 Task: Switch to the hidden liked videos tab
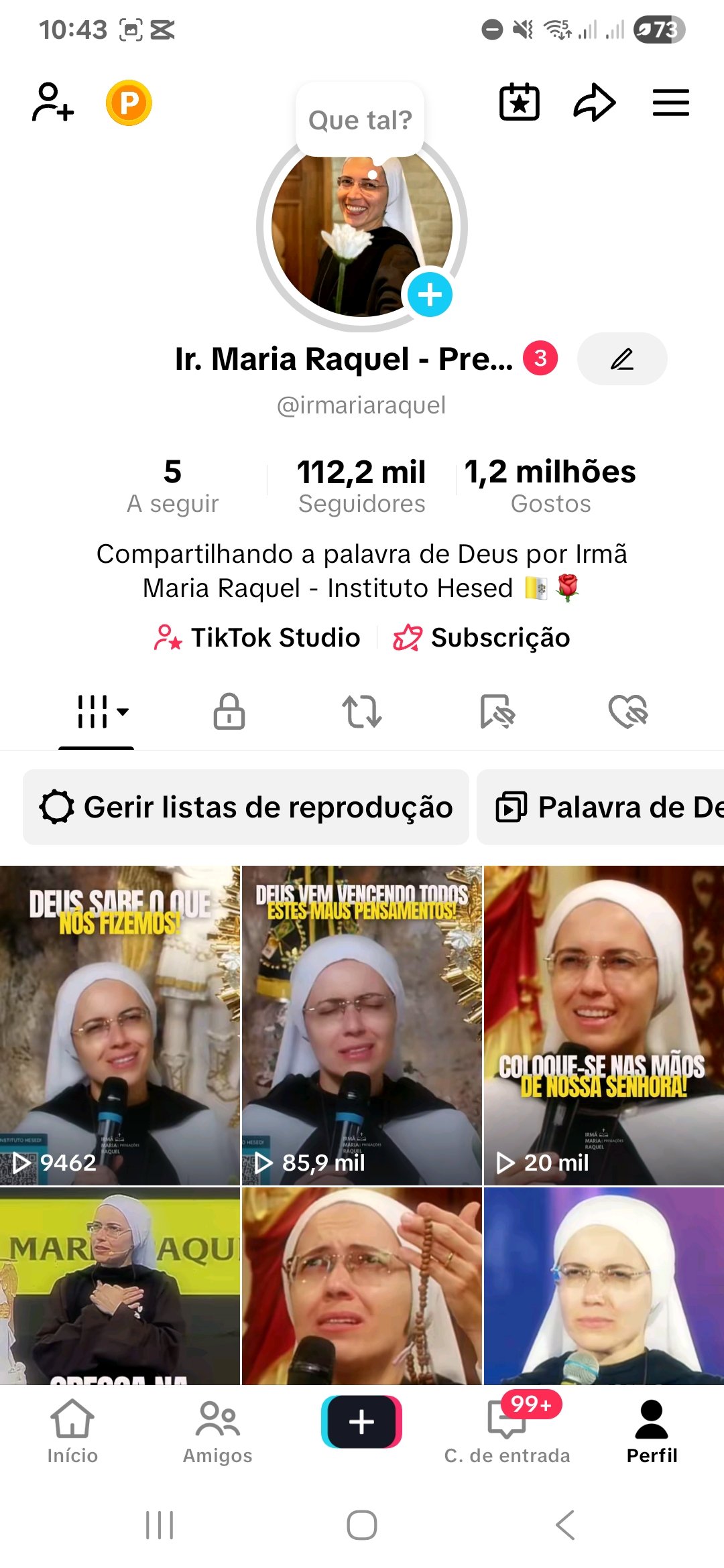tap(628, 711)
